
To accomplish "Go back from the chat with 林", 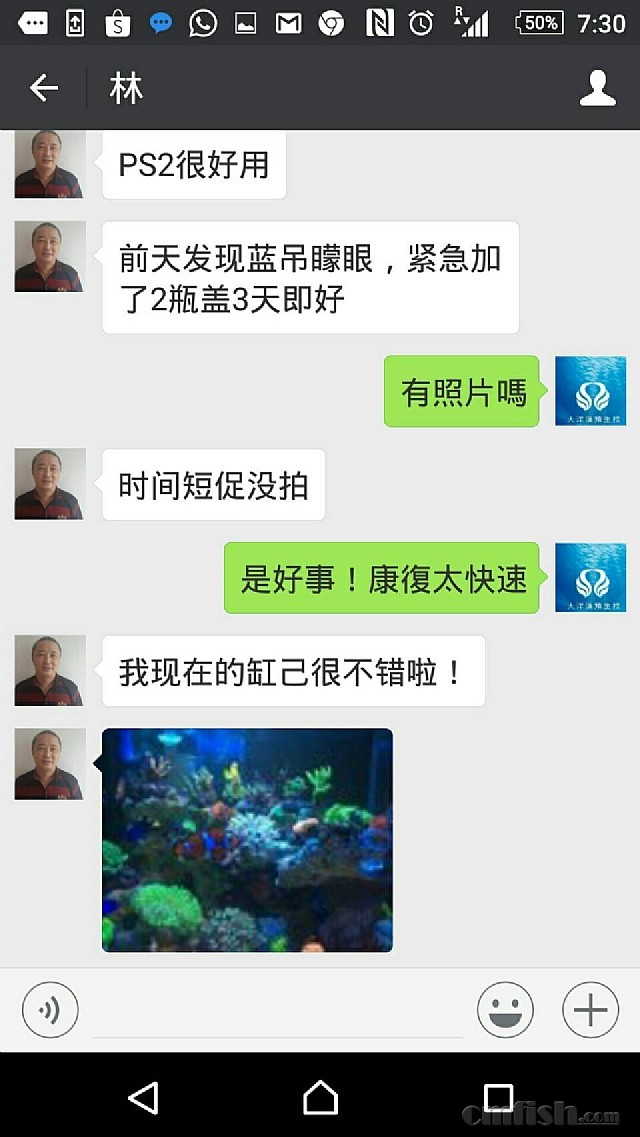I will (x=44, y=88).
